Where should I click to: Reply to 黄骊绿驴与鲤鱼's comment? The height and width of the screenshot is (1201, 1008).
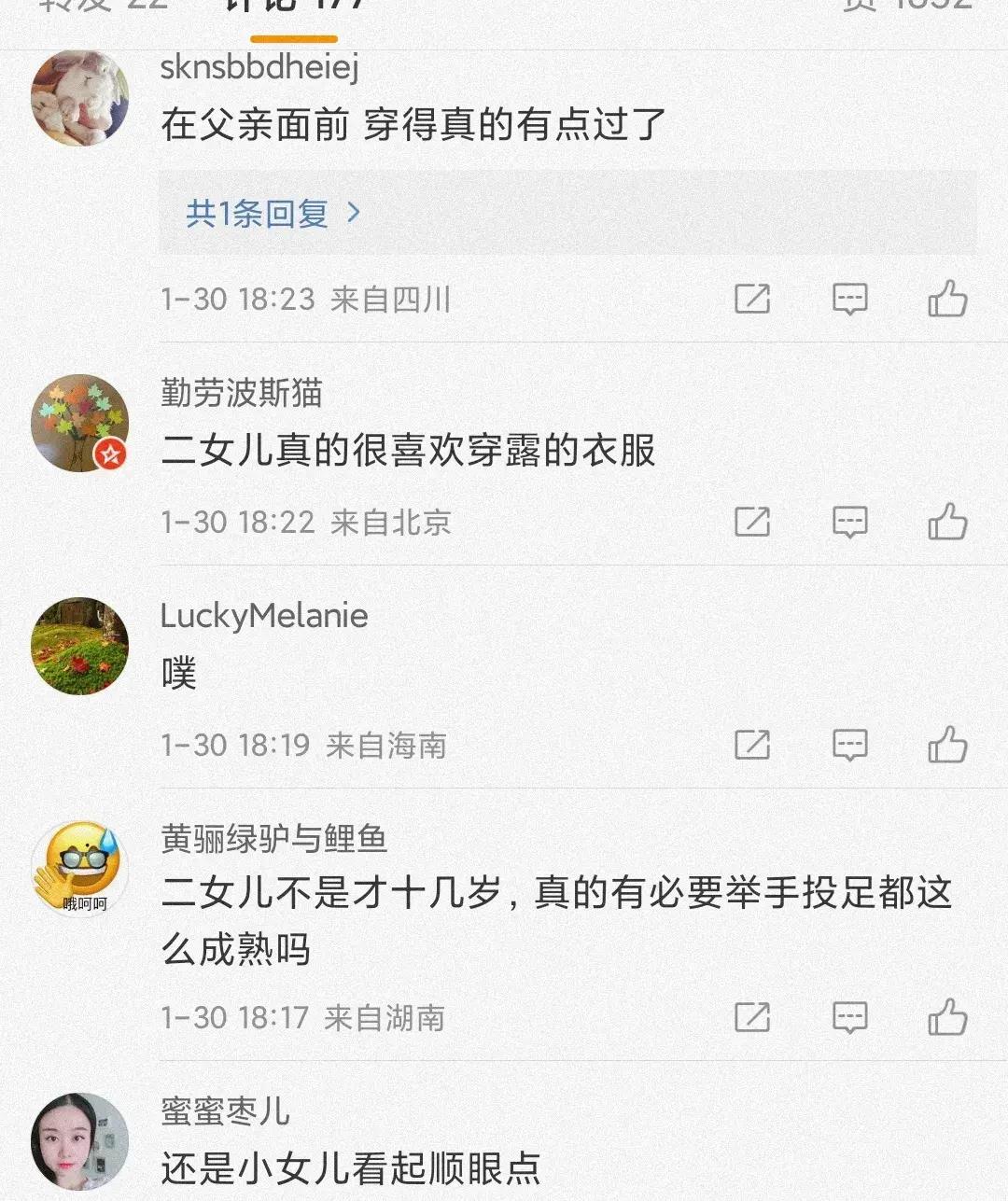[x=849, y=1017]
